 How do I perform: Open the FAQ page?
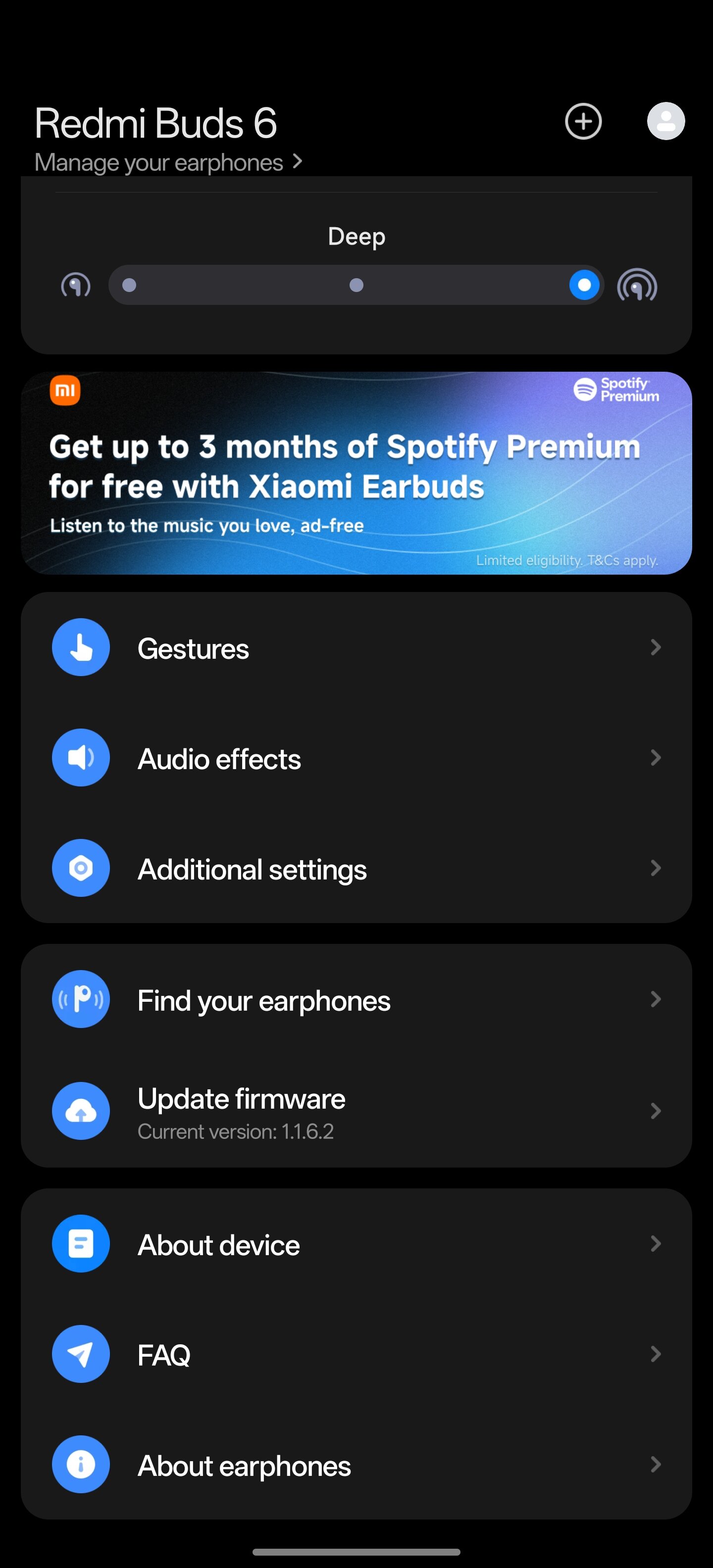pyautogui.click(x=356, y=1354)
